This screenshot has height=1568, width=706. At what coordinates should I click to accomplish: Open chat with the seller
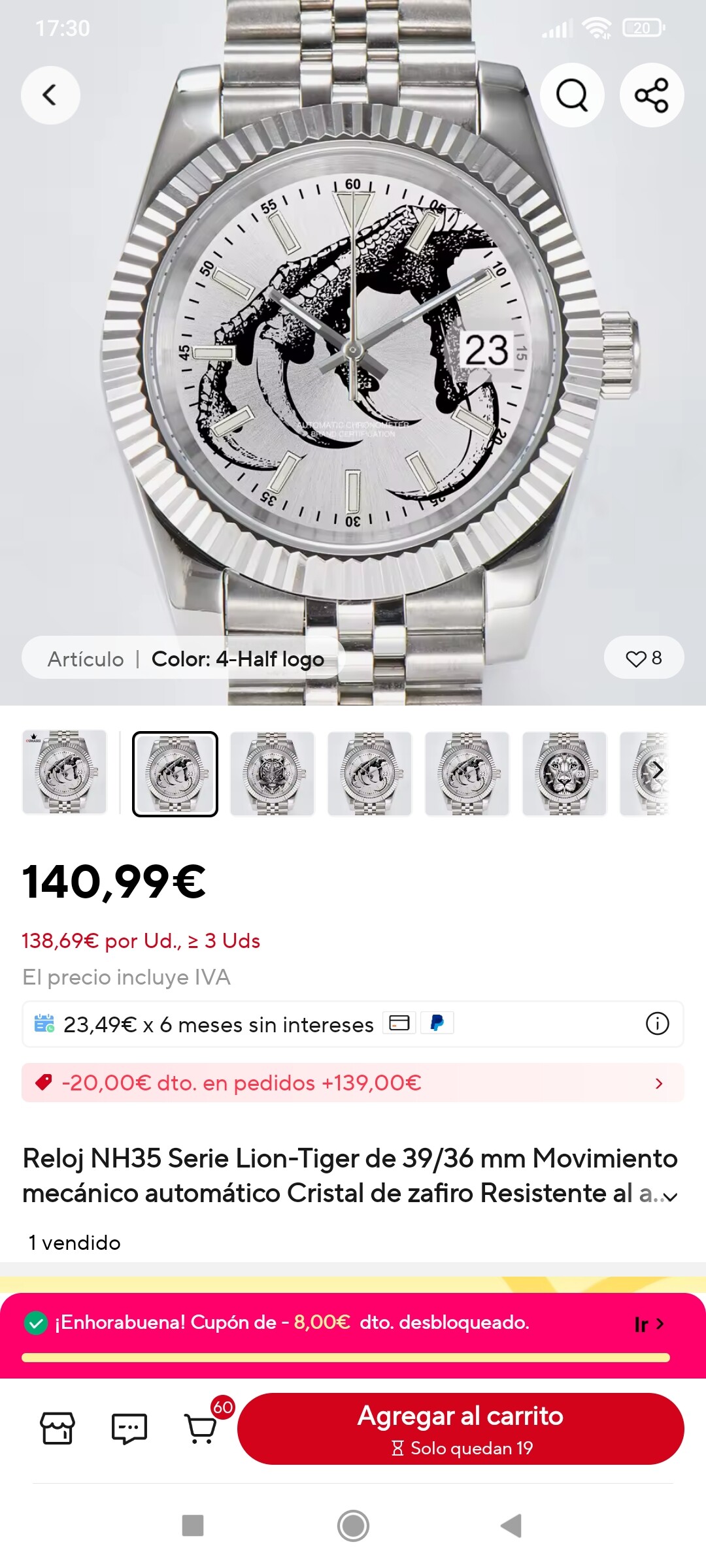[x=129, y=1428]
